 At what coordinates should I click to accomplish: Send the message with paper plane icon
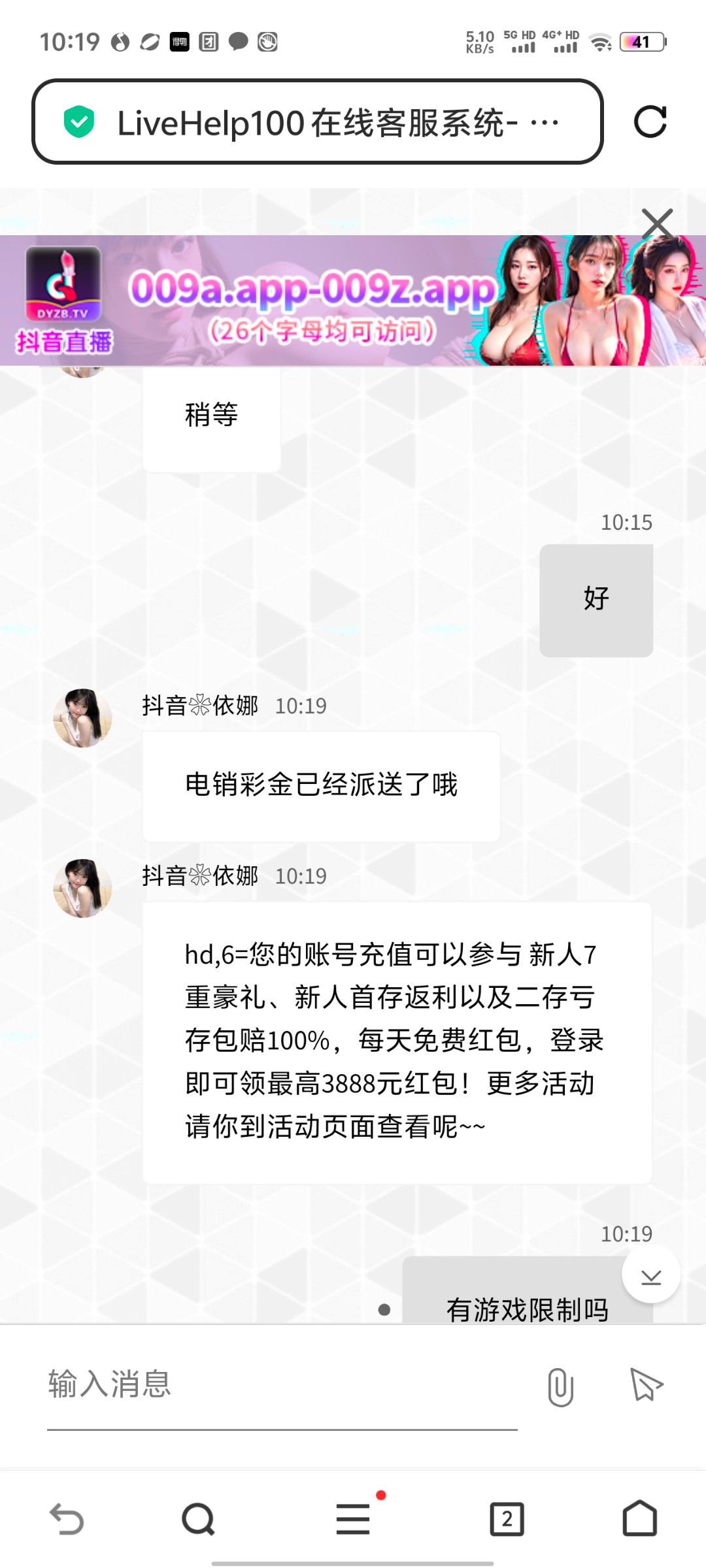(x=646, y=1385)
